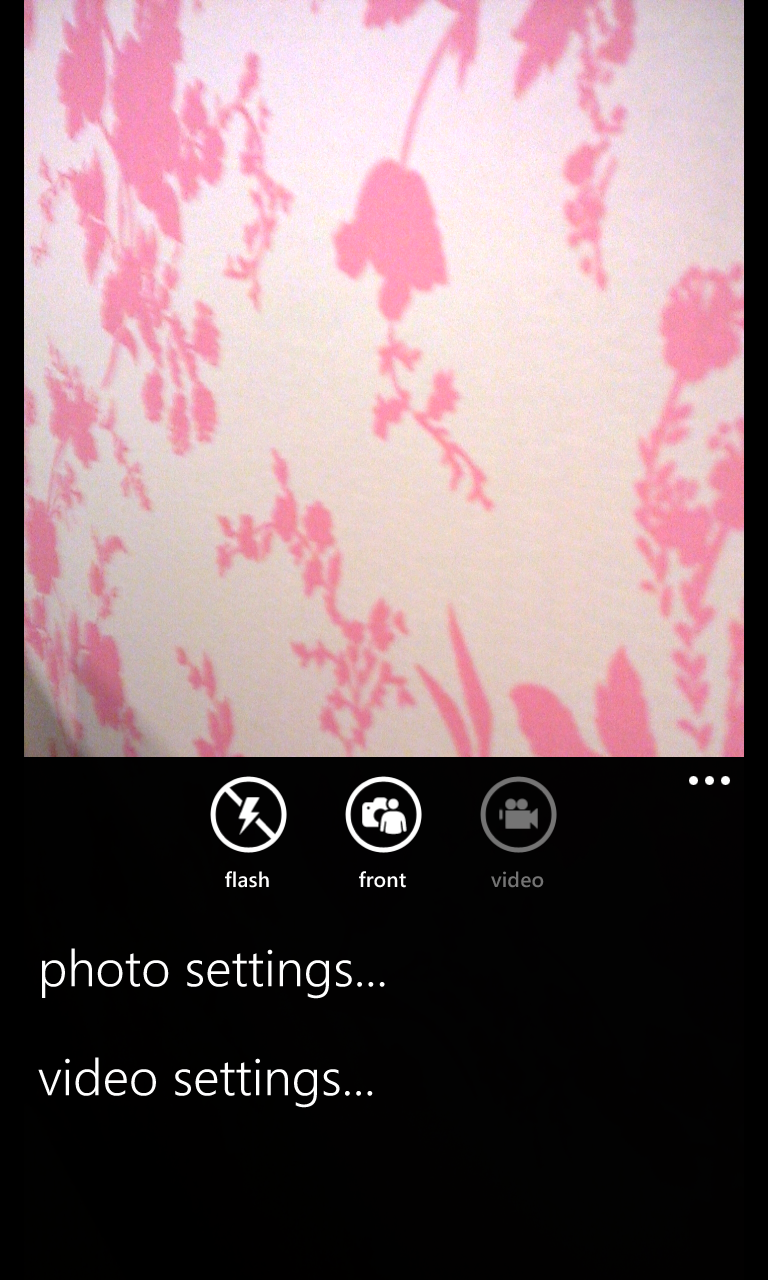Open photo settings
This screenshot has height=1280, width=768.
click(212, 971)
